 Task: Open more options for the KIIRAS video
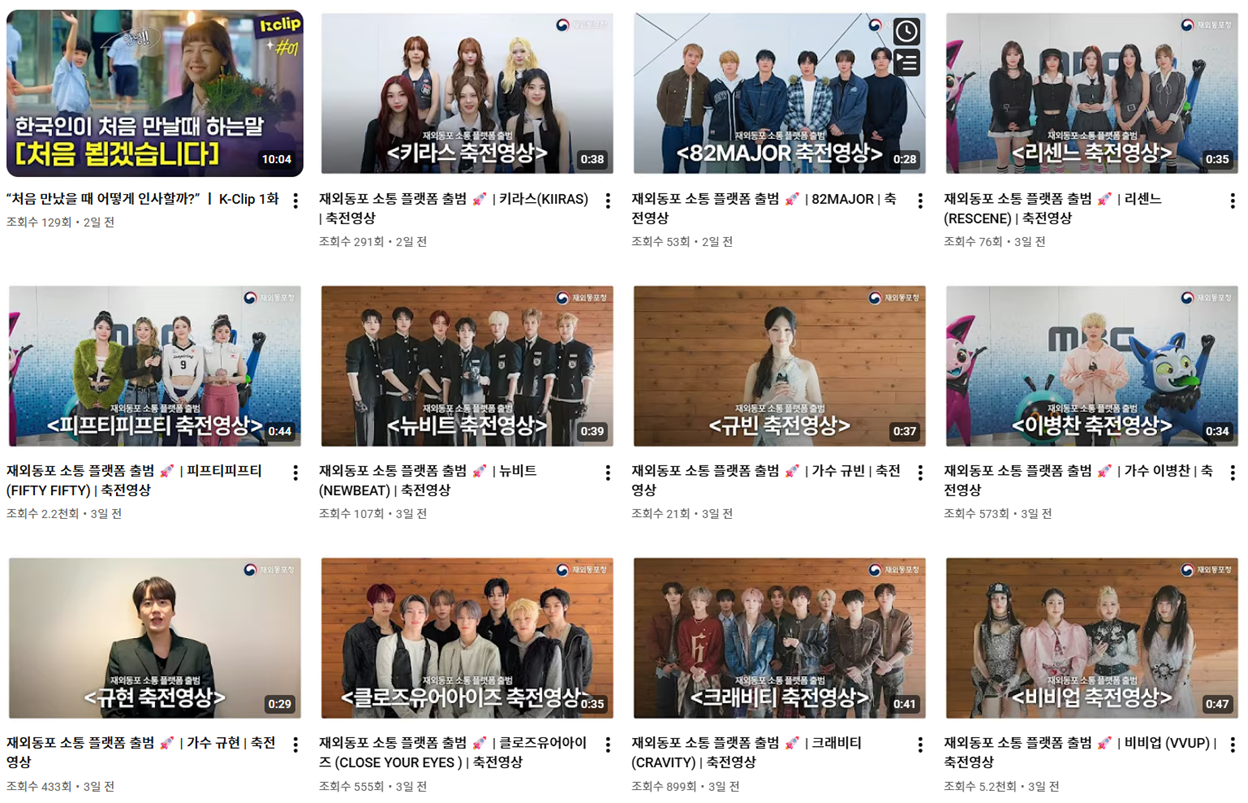coord(608,201)
